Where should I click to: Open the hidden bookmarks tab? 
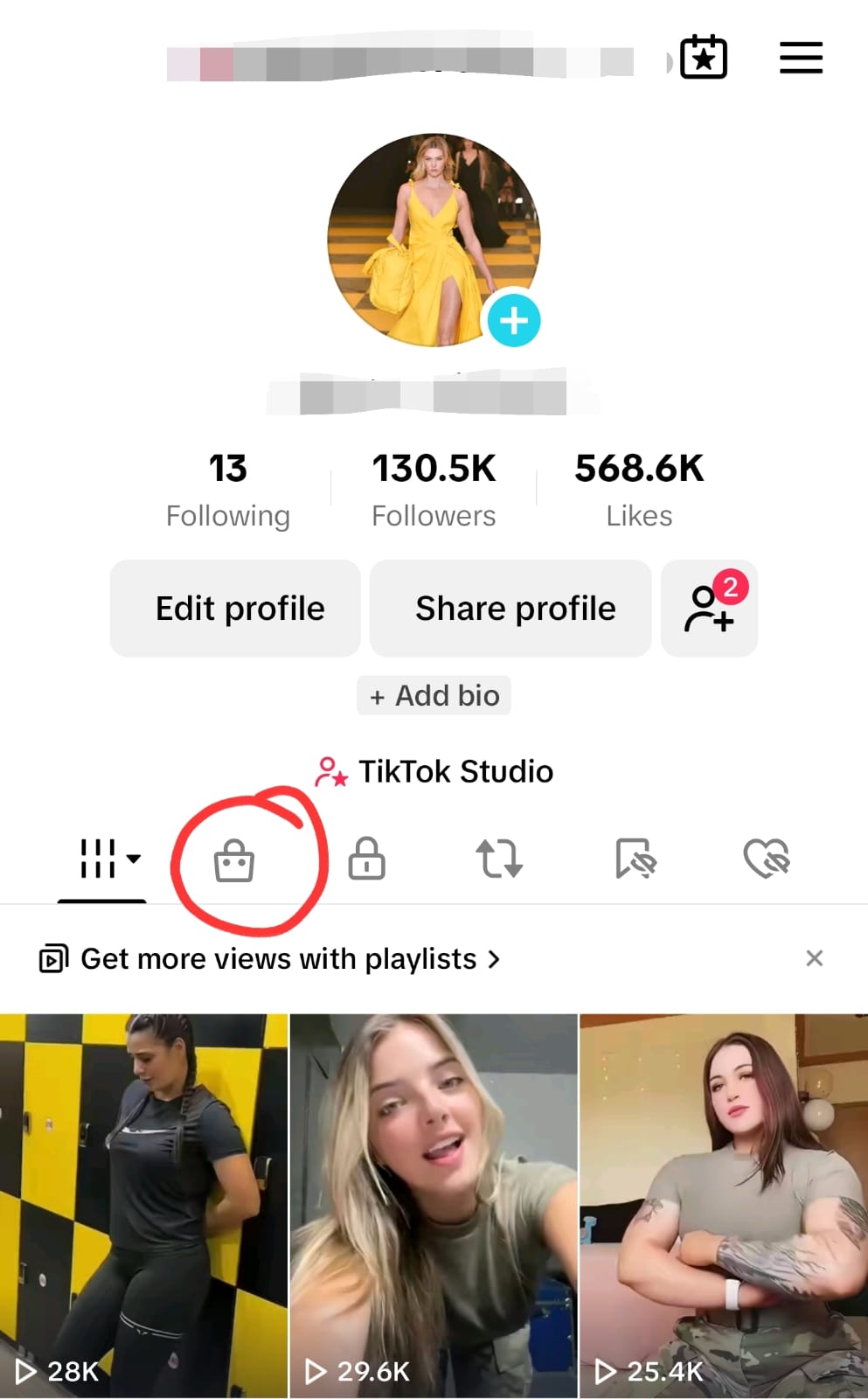[x=635, y=859]
